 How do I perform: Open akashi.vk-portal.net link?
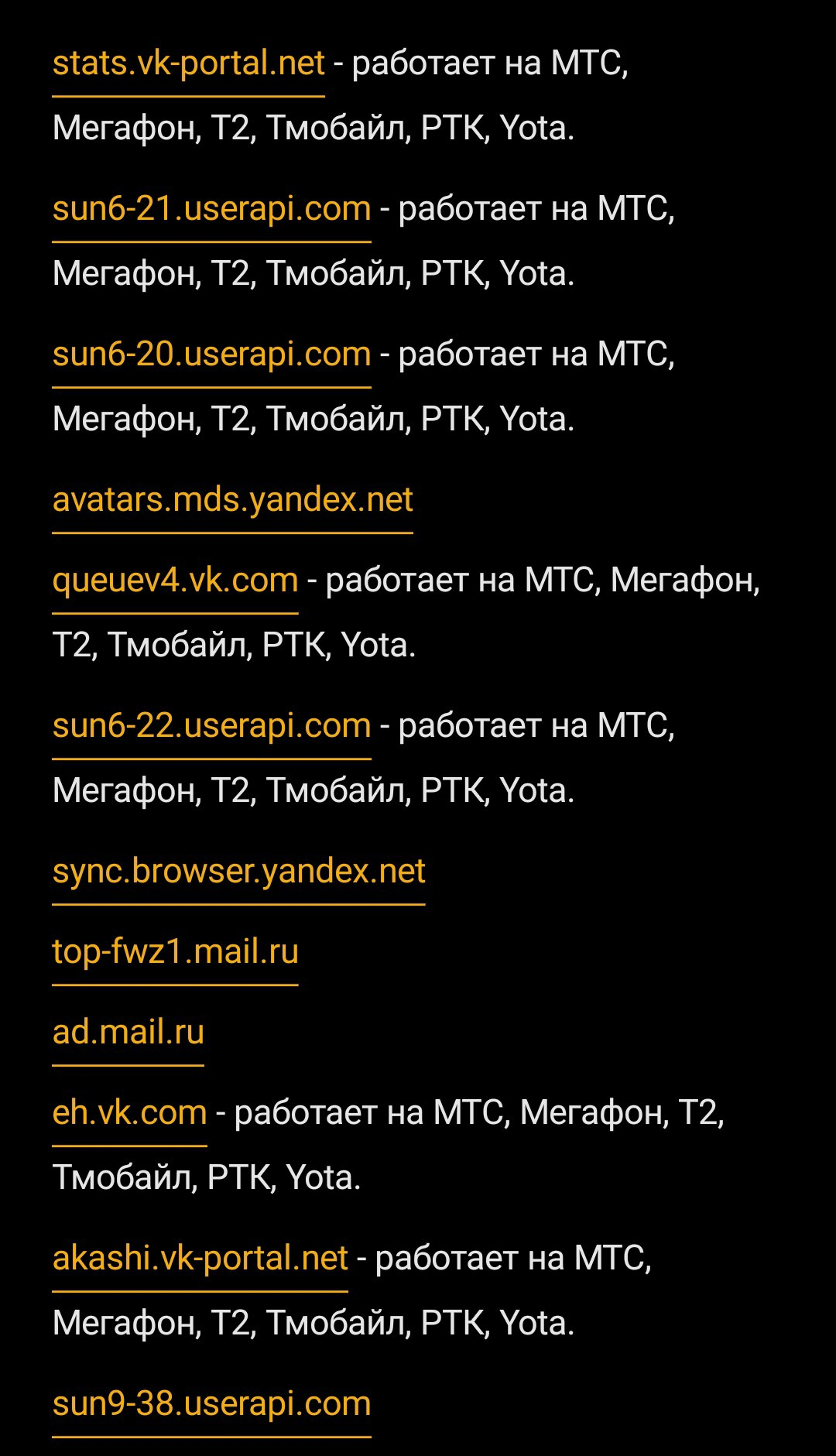200,1259
